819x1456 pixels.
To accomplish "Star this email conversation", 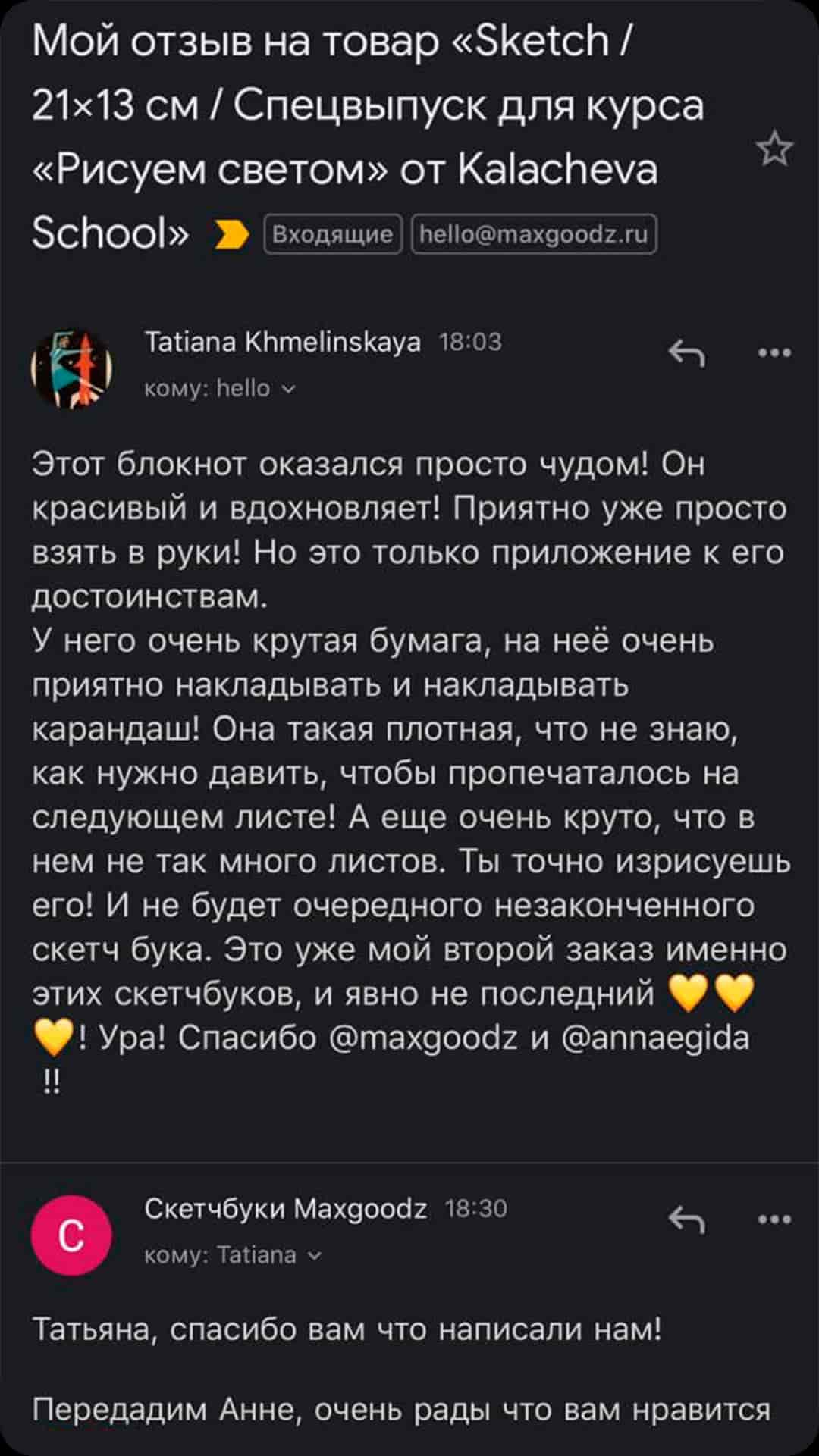I will 774,149.
